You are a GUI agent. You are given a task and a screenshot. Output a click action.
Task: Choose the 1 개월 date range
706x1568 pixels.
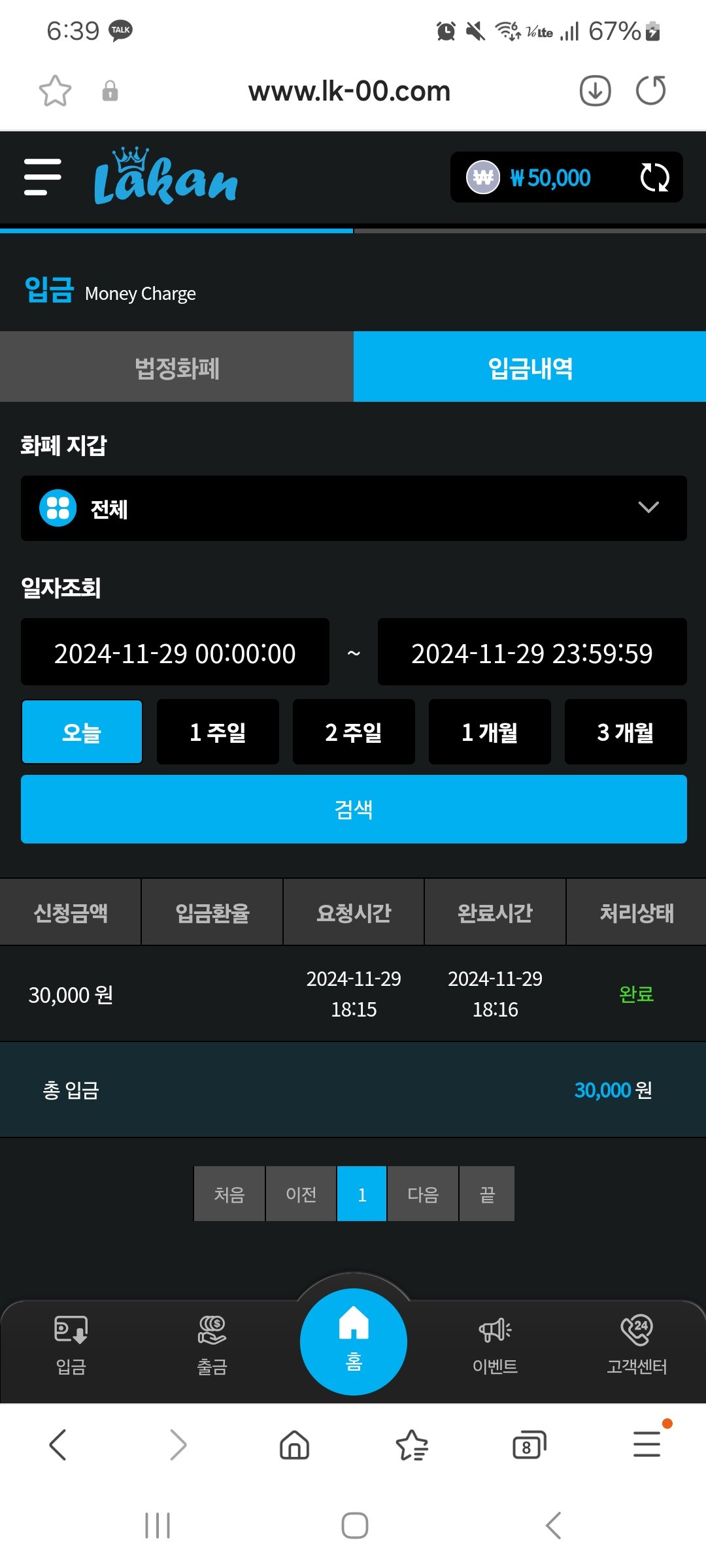pos(490,732)
